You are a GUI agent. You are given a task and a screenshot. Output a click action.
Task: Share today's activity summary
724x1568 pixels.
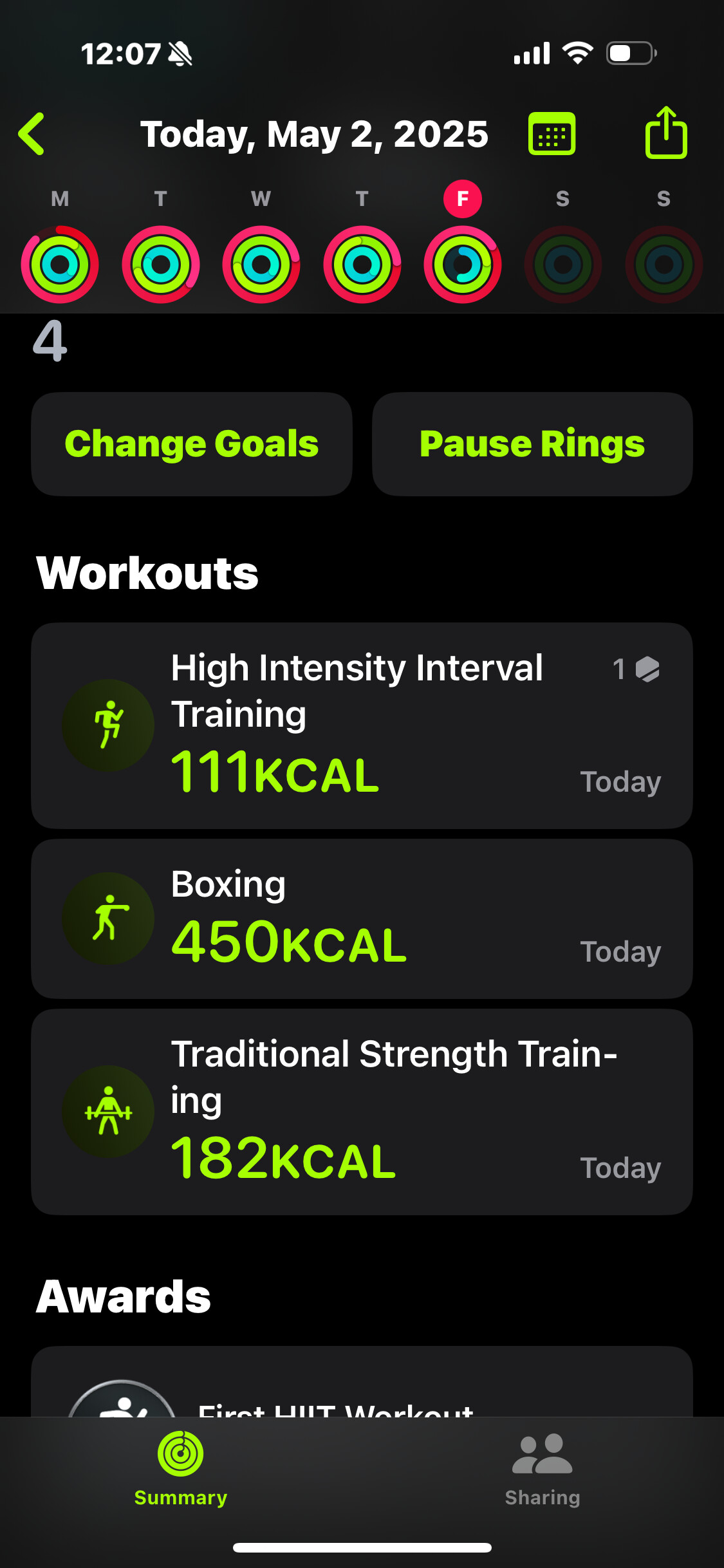[666, 133]
